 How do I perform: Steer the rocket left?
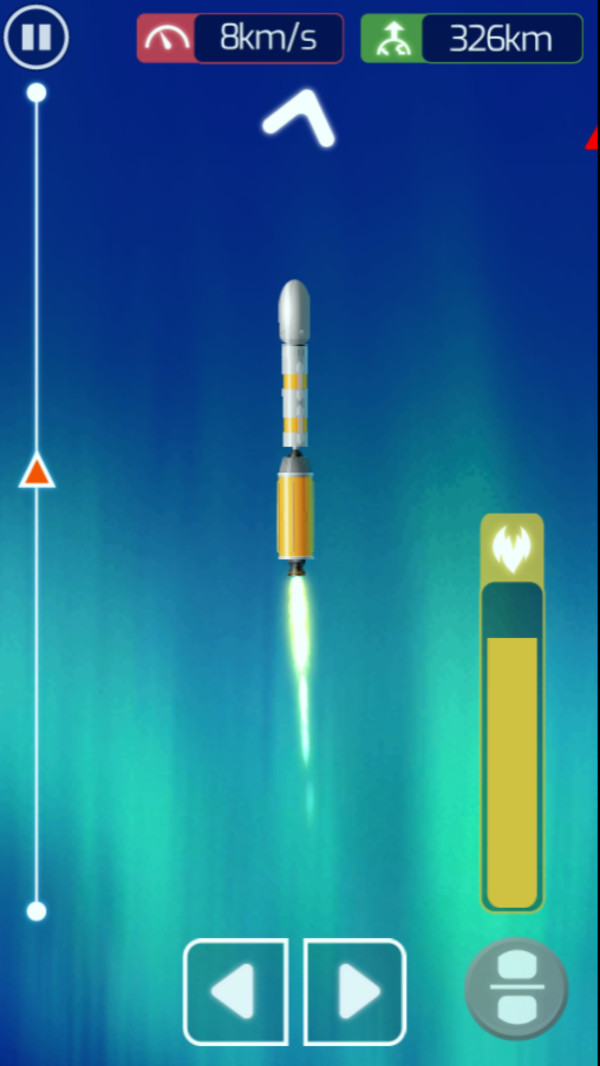pos(235,992)
